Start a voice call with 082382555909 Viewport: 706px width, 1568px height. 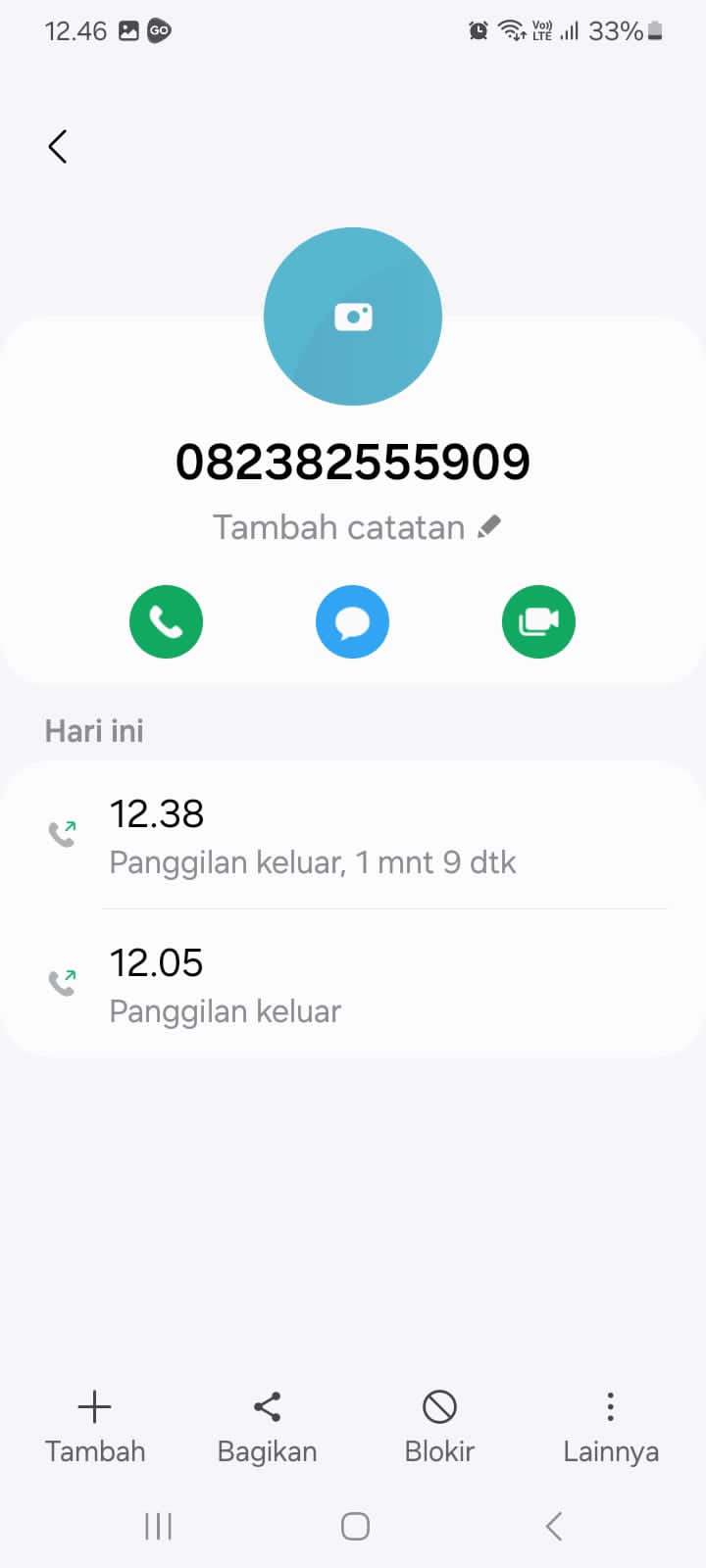pos(166,621)
